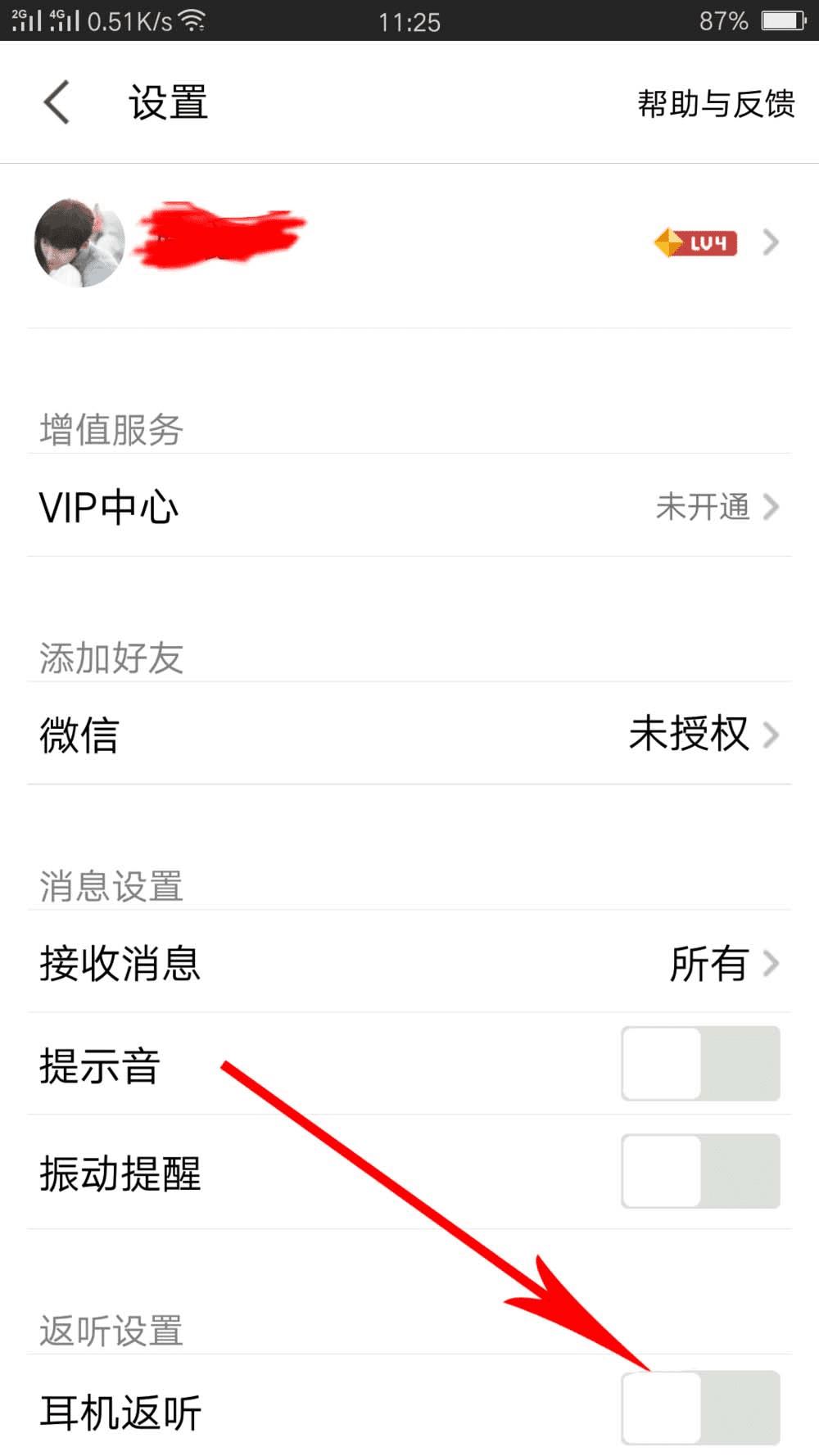This screenshot has height=1456, width=819.
Task: Open 微信 authorization setting
Action: (x=409, y=734)
